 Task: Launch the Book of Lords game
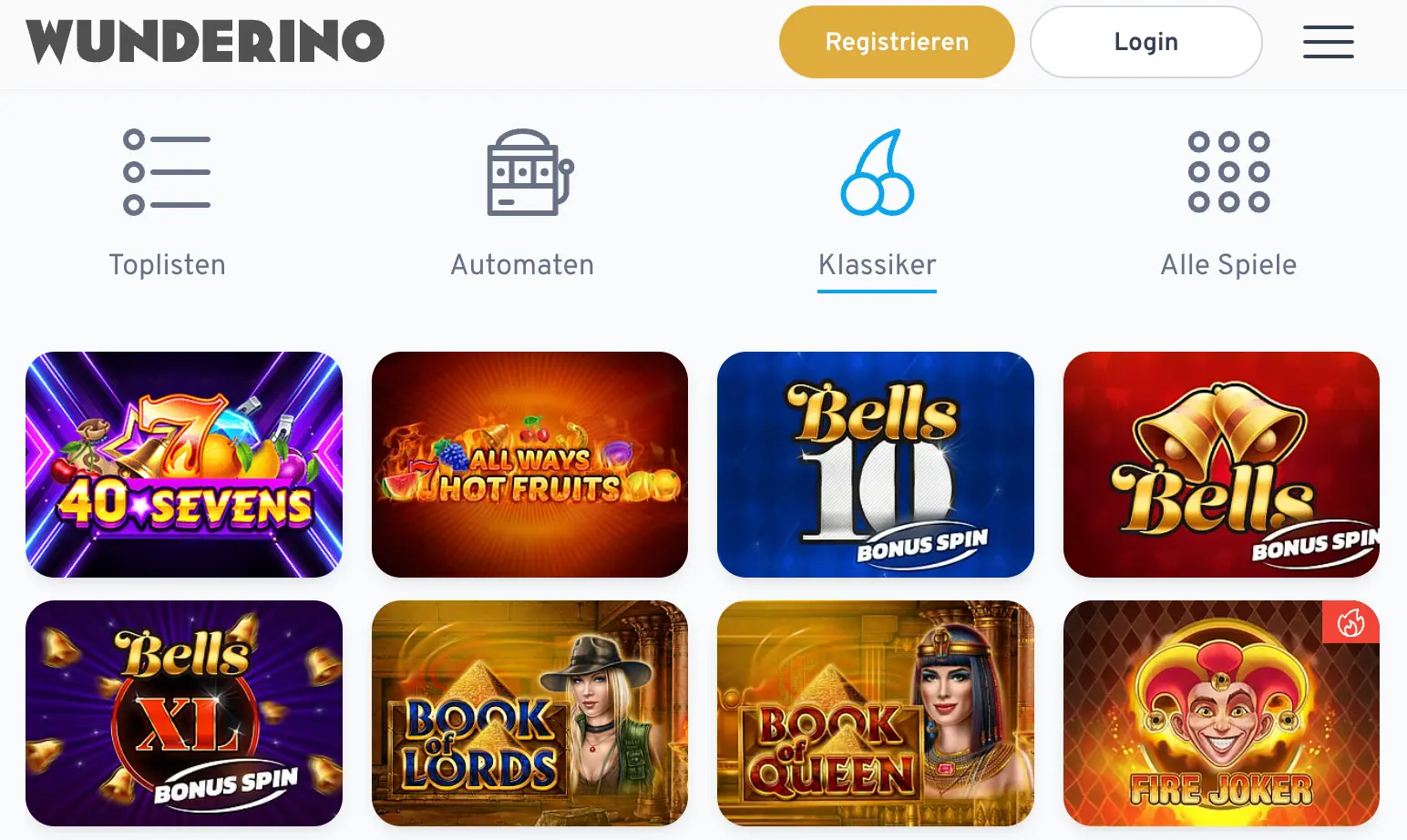[x=529, y=712]
